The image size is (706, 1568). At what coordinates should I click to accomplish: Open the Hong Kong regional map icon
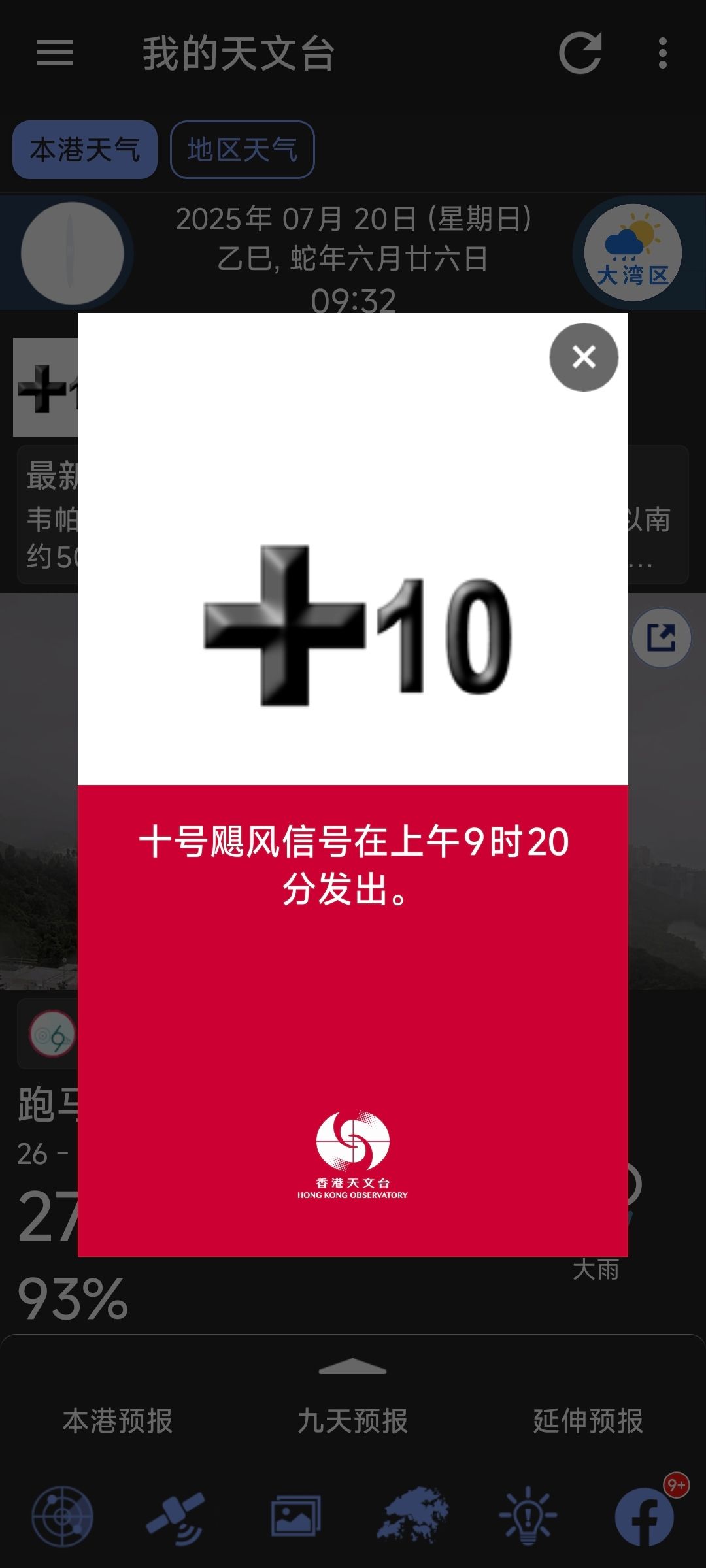click(412, 1515)
